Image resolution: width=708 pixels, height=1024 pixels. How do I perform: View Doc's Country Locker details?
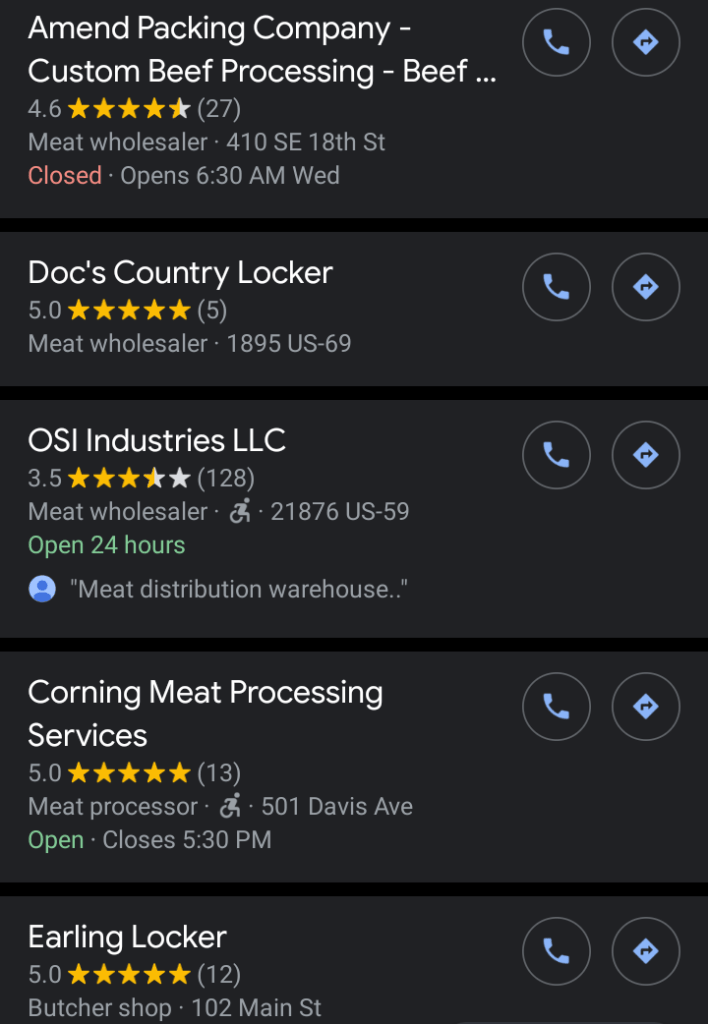(180, 273)
